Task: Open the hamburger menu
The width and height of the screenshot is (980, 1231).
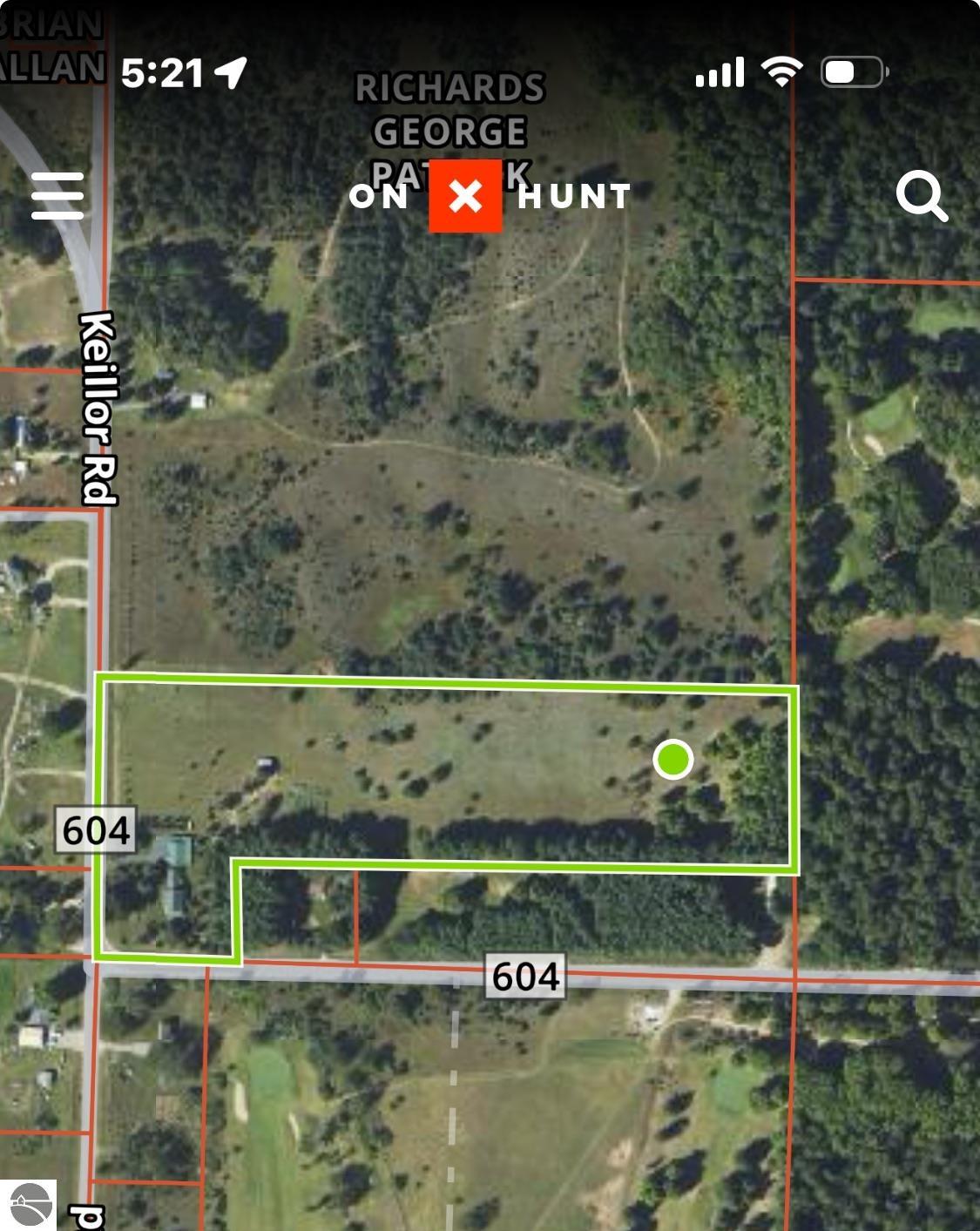Action: tap(57, 195)
